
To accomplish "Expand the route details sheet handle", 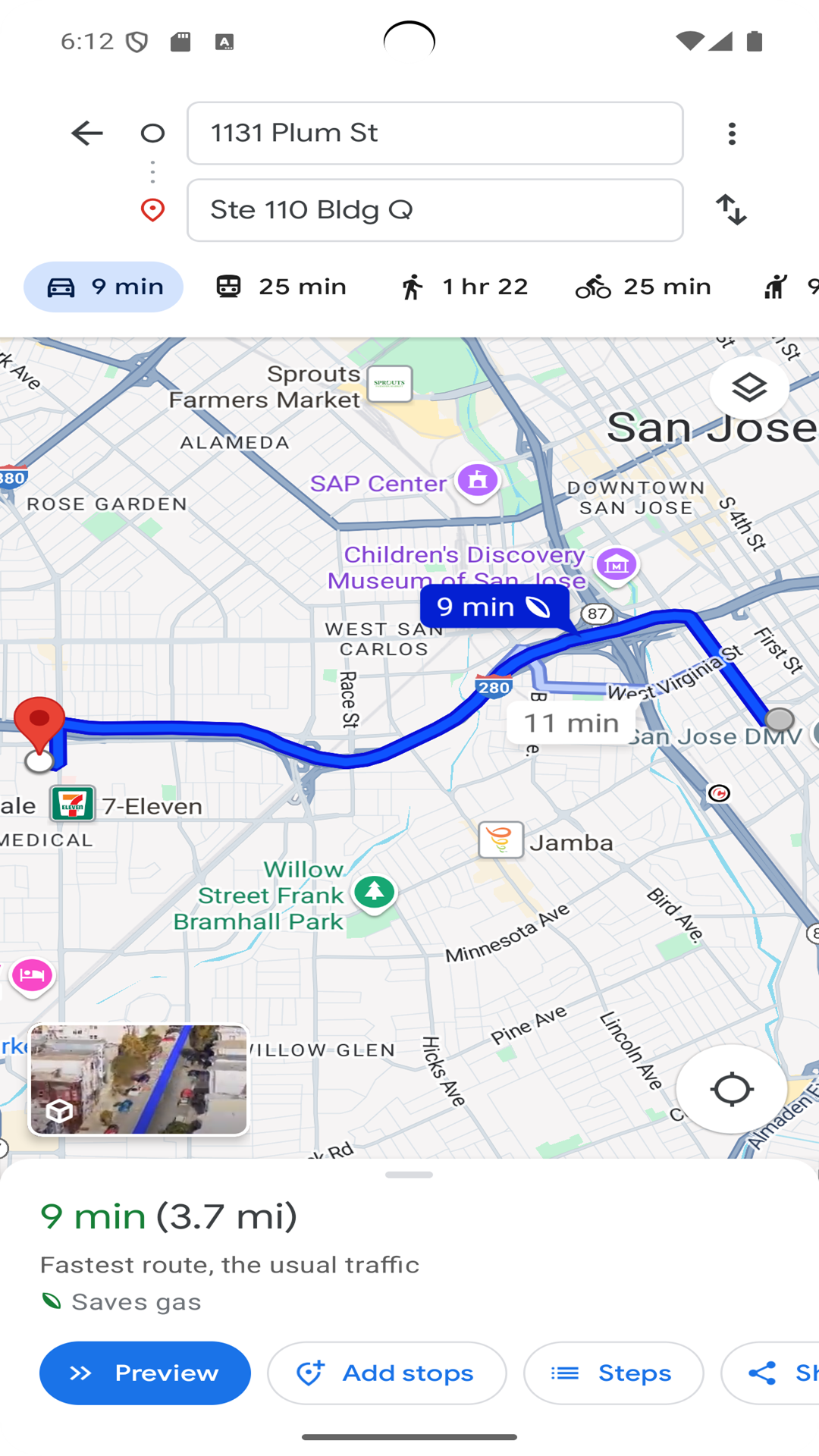I will [x=409, y=1175].
